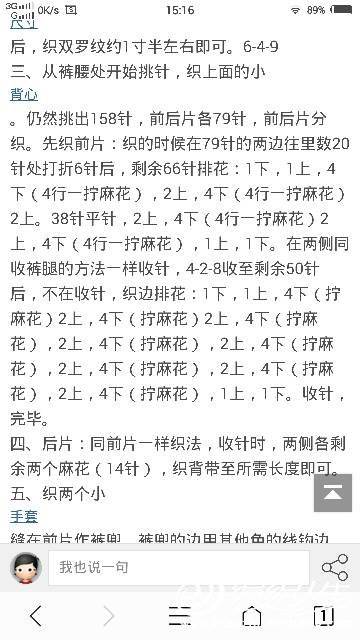Open the 手套 link
Screen dimensions: 360x640
[x=24, y=517]
